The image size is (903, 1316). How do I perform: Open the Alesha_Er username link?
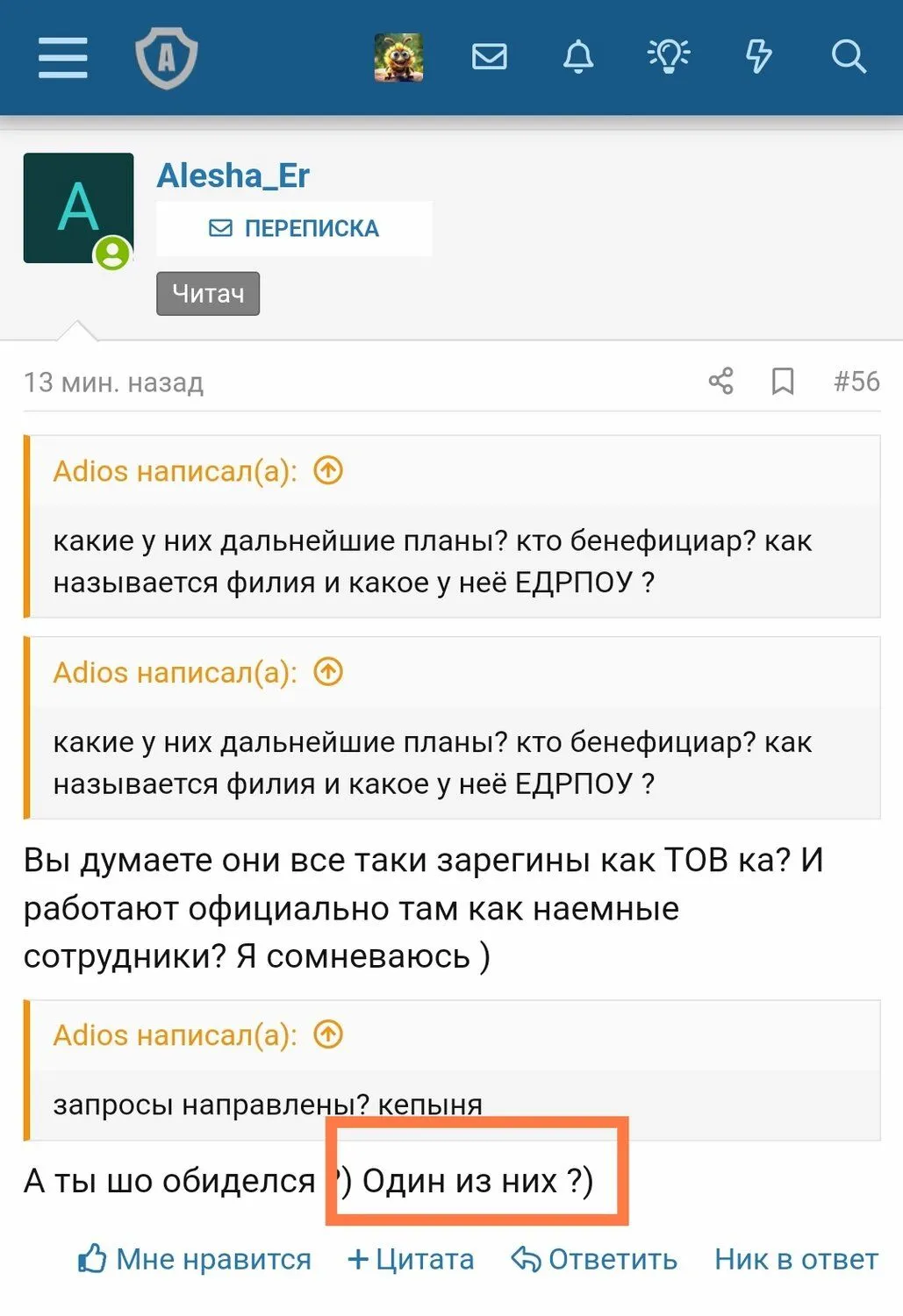(233, 175)
